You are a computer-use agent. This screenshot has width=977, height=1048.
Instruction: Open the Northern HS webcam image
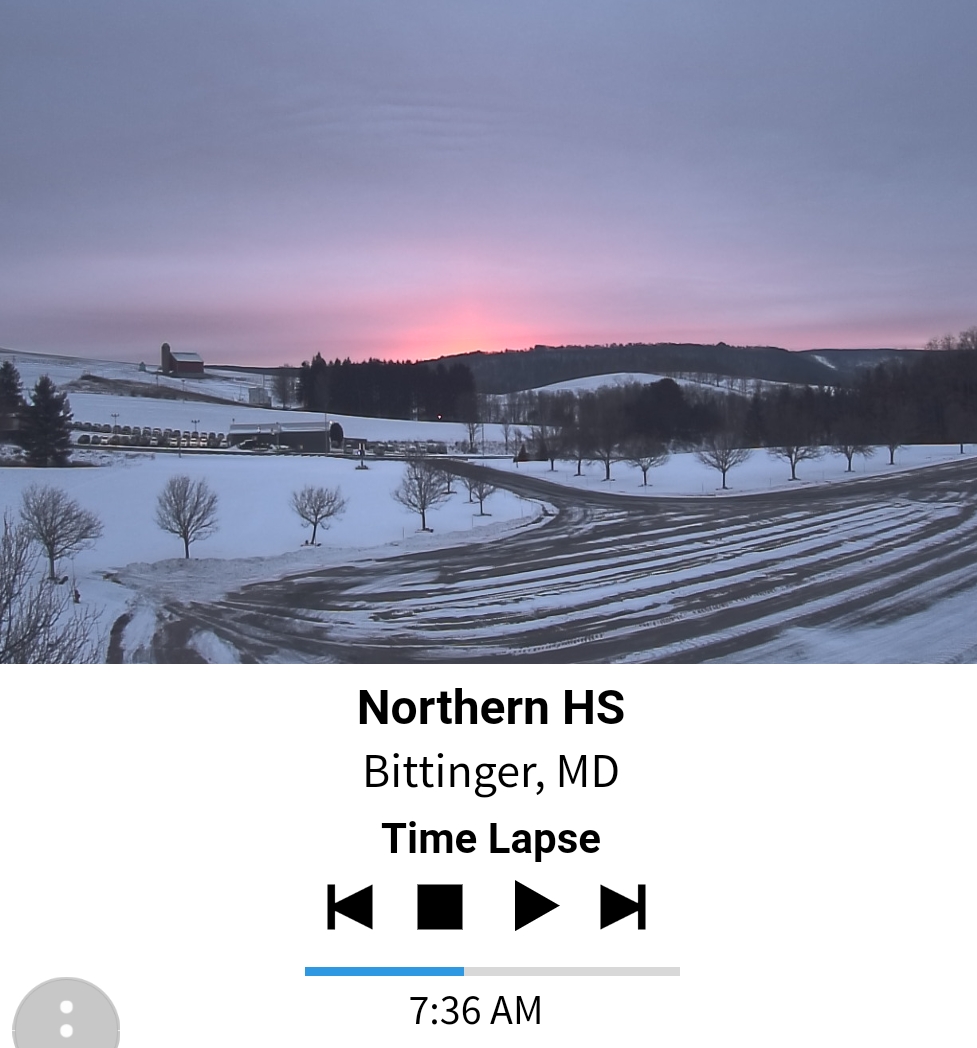tap(488, 332)
